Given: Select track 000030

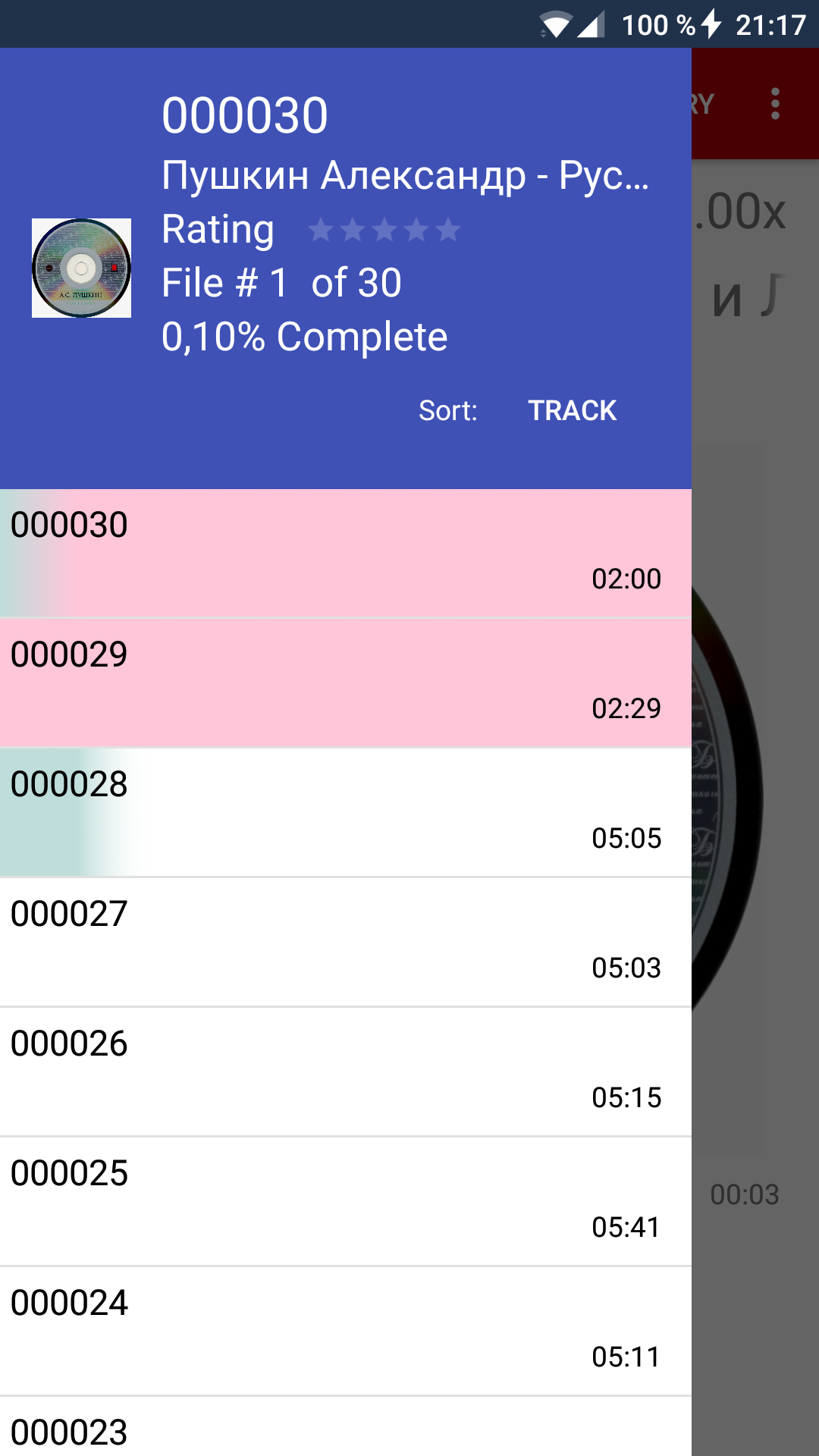Looking at the screenshot, I should click(x=345, y=553).
